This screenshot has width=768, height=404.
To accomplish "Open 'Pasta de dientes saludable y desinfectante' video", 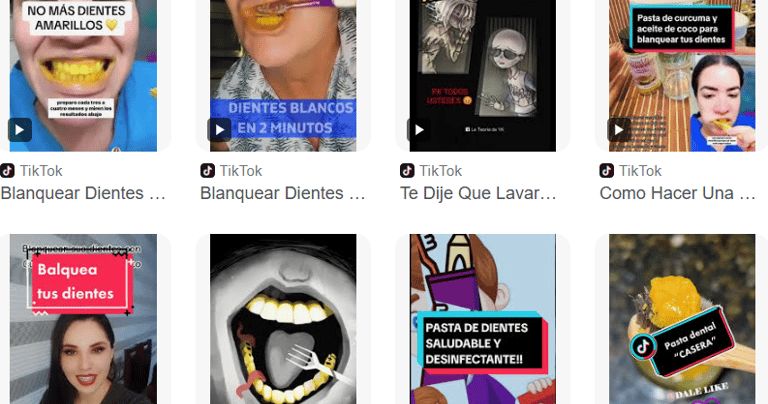I will point(483,320).
